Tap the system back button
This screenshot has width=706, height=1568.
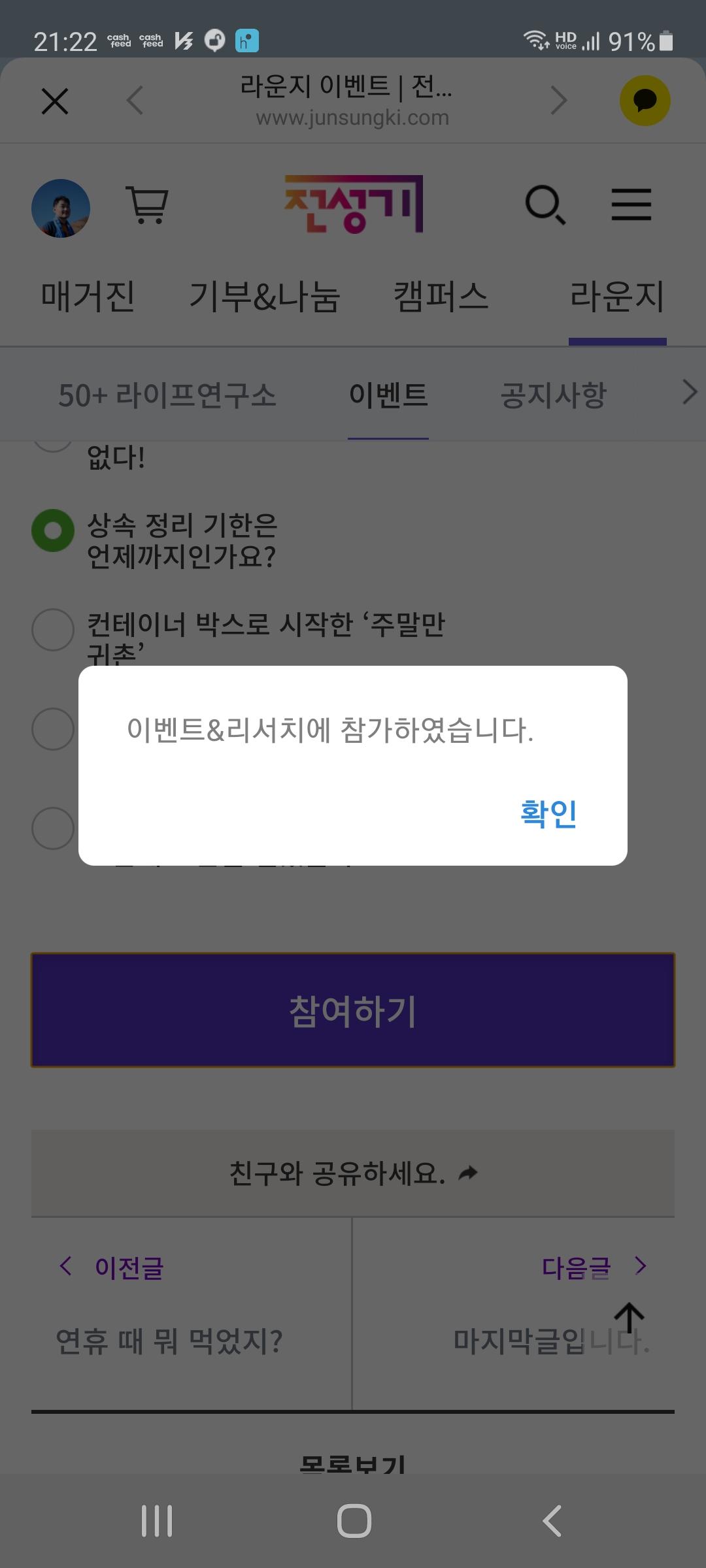pos(552,1521)
